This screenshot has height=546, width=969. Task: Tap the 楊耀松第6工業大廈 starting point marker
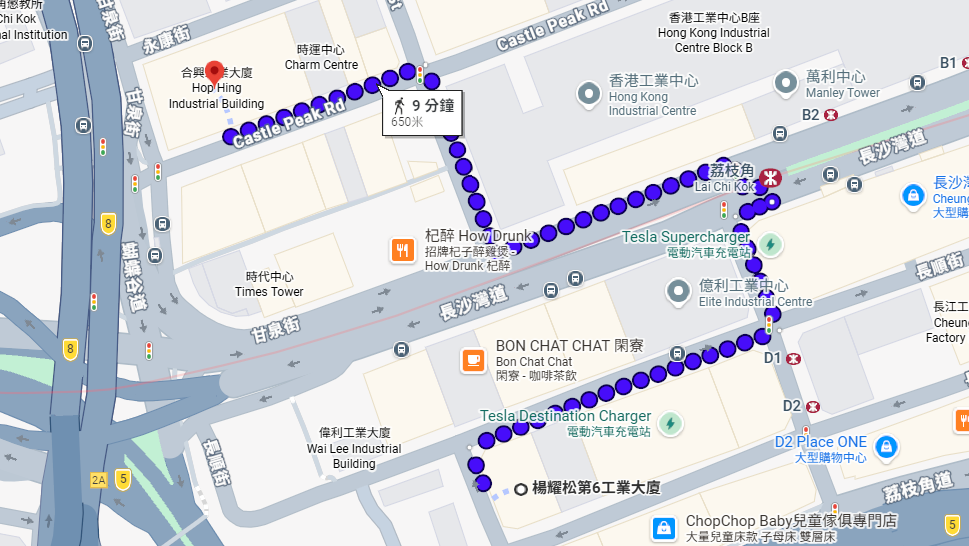pos(521,489)
